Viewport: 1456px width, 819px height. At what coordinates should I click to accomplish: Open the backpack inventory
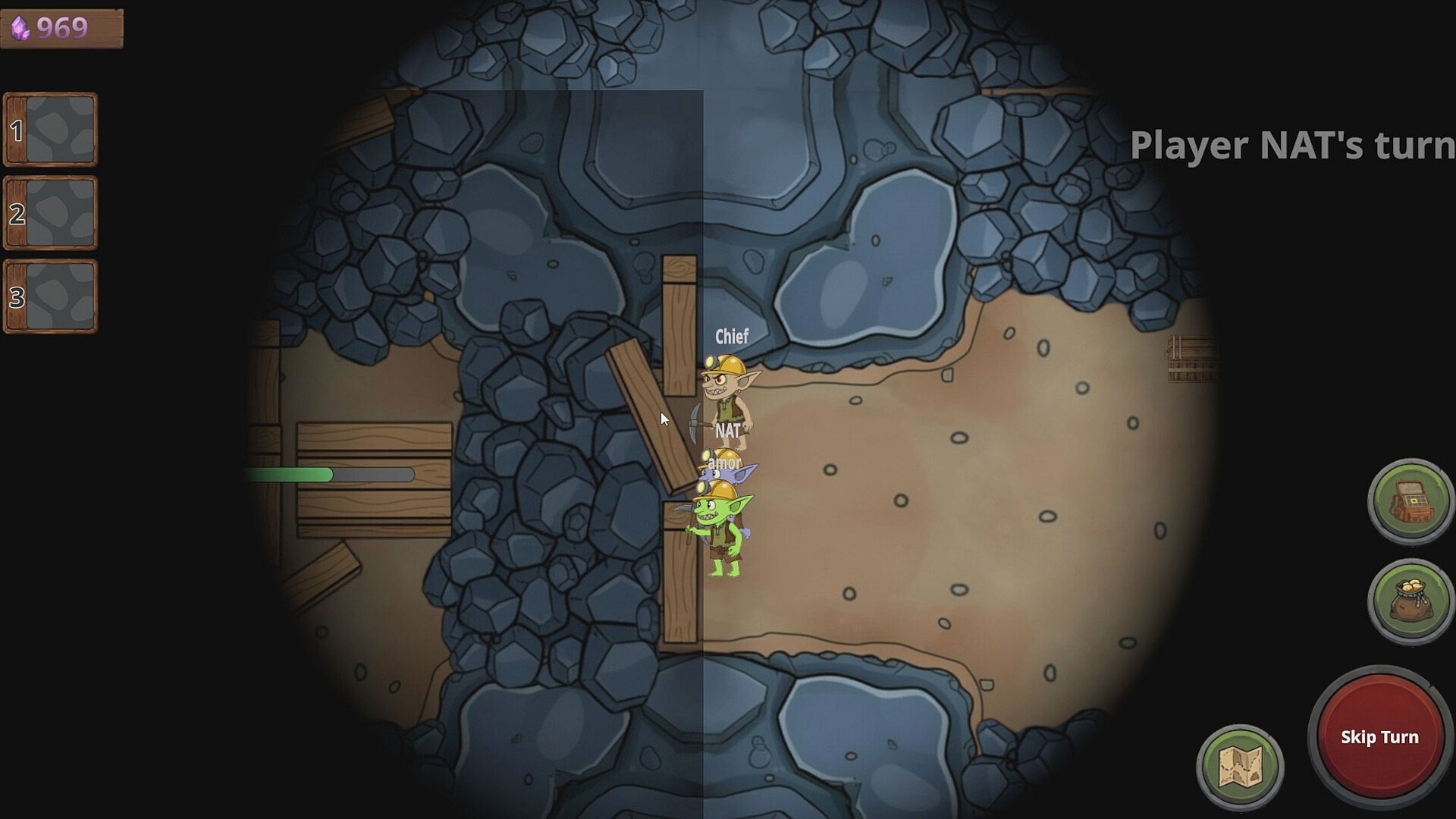click(x=1410, y=501)
